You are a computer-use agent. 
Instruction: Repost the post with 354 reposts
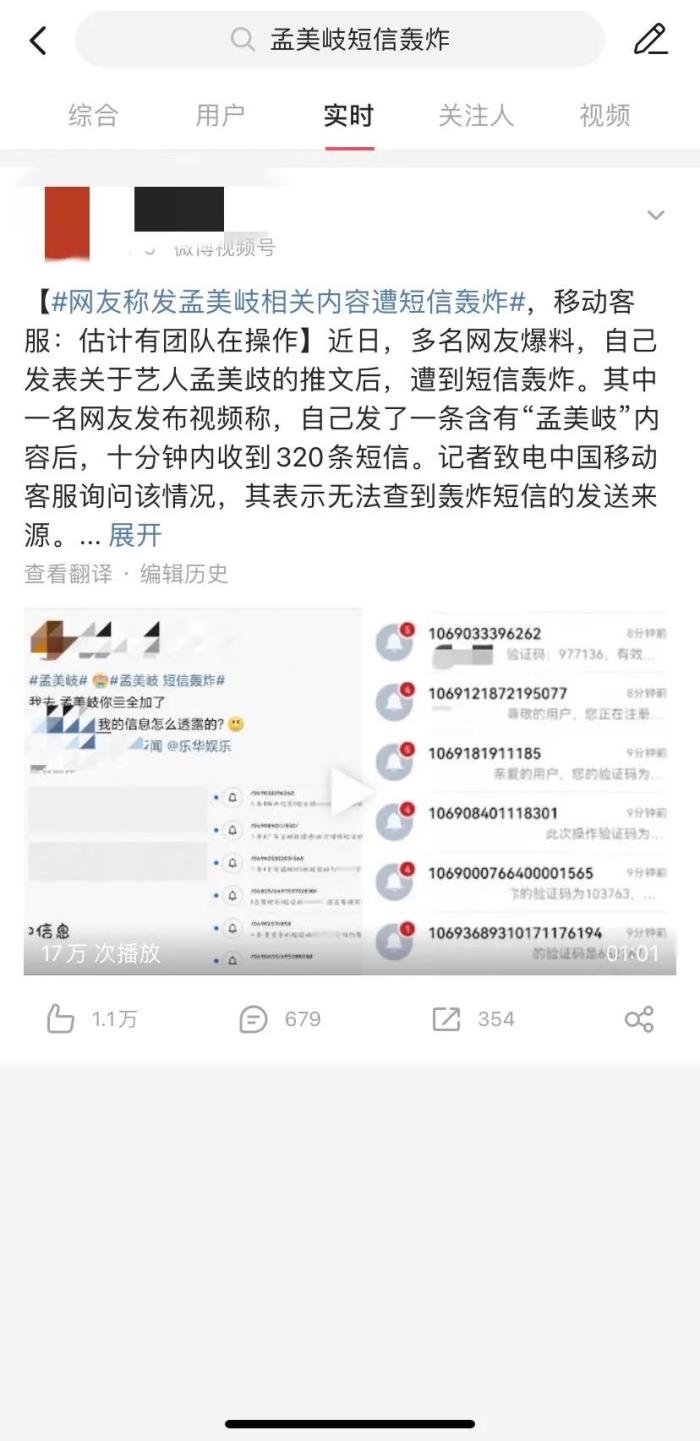click(473, 1019)
